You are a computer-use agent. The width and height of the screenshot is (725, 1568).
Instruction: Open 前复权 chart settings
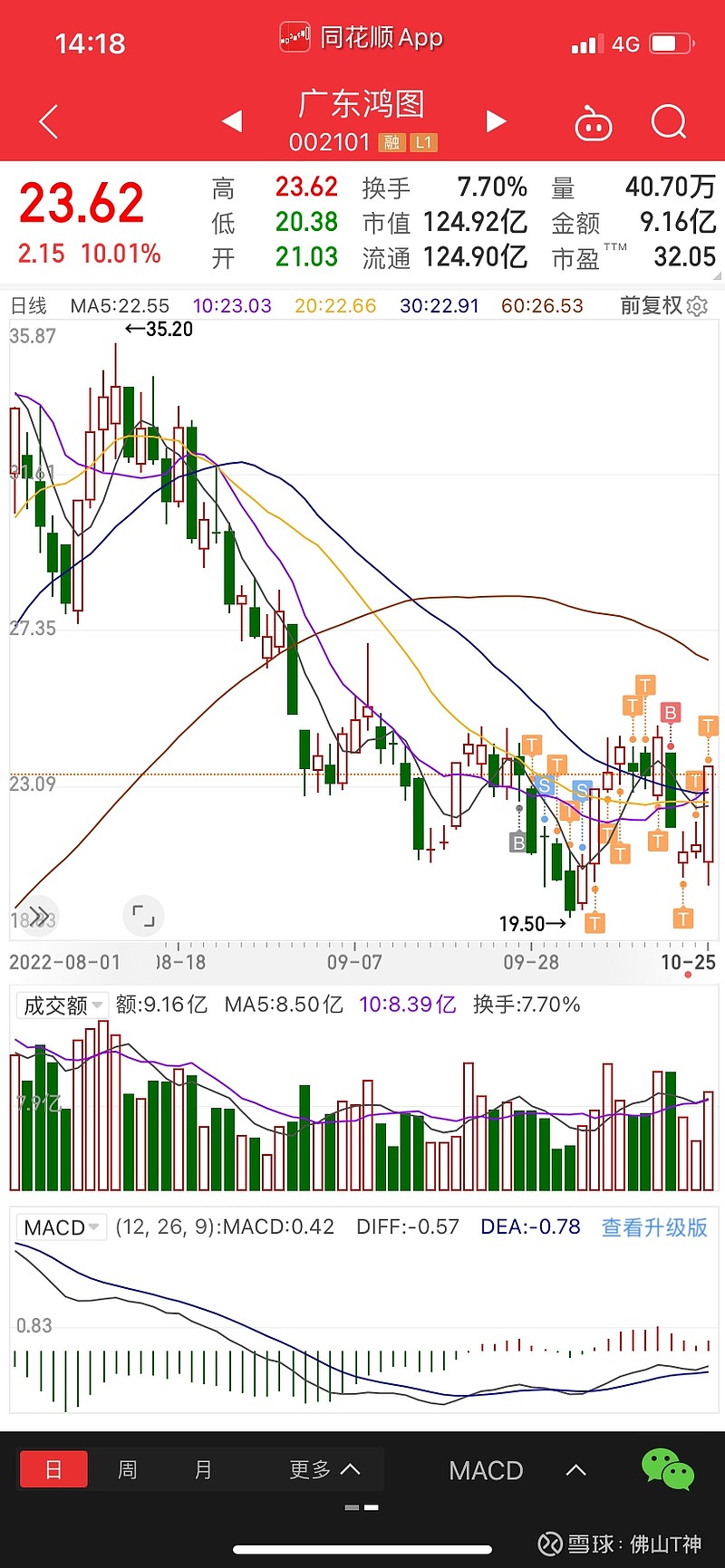663,306
